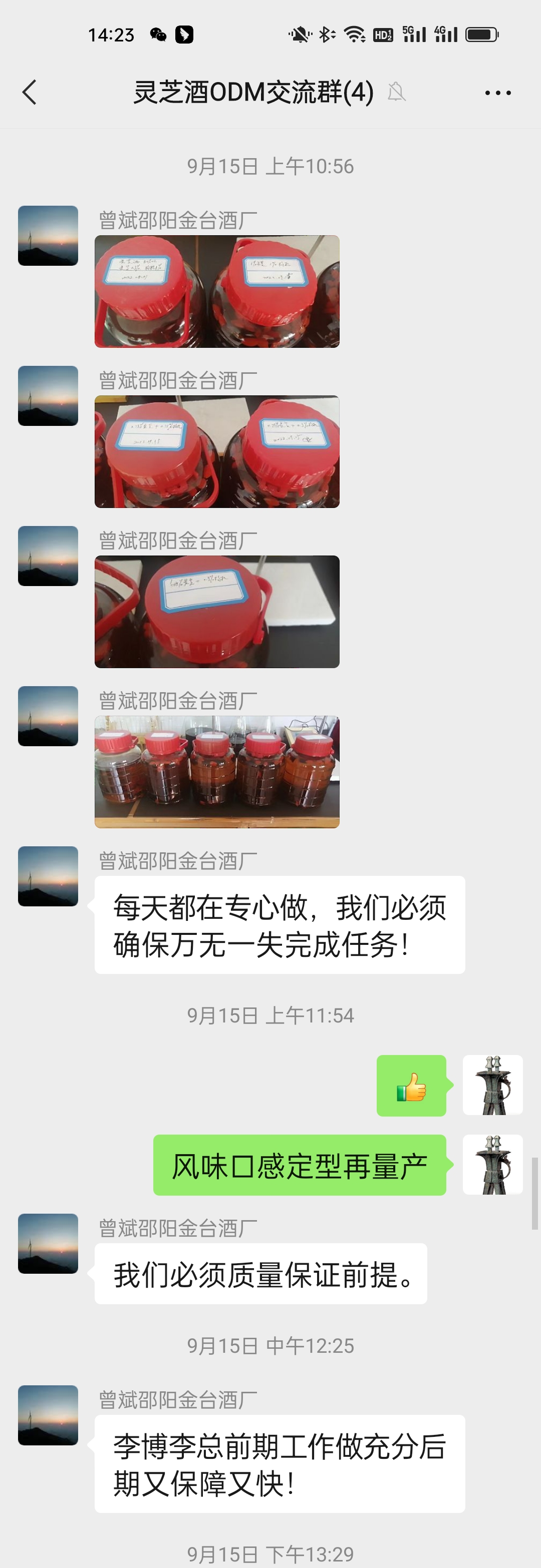
Task: Open the photo showing five jars in a row
Action: tap(217, 772)
